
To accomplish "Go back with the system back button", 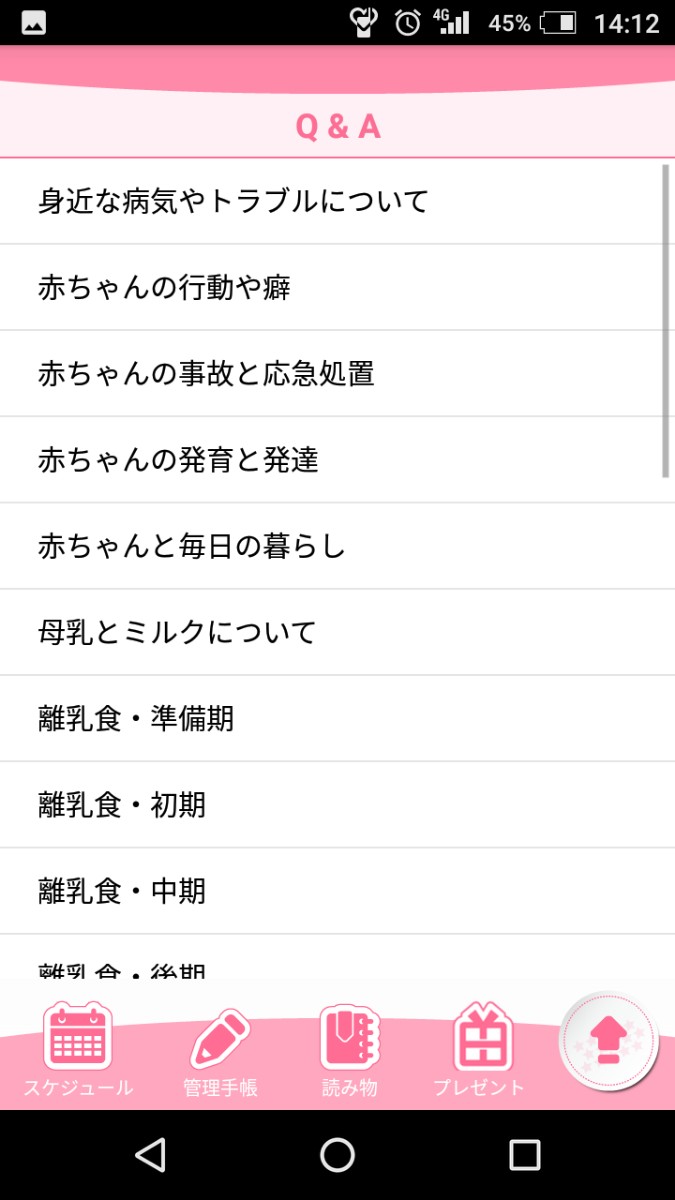I will pyautogui.click(x=150, y=1155).
